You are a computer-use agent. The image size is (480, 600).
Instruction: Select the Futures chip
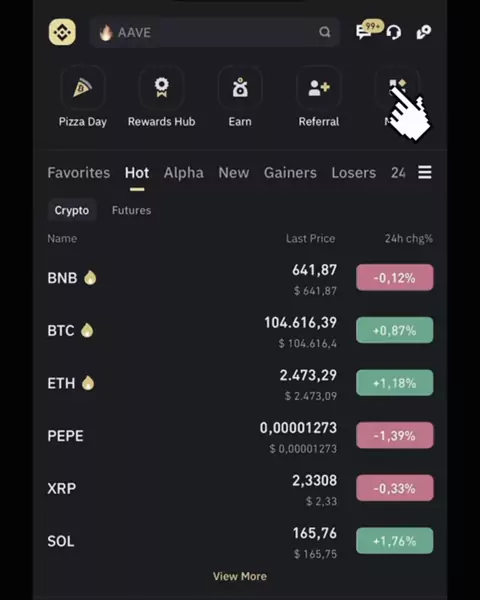(x=131, y=210)
